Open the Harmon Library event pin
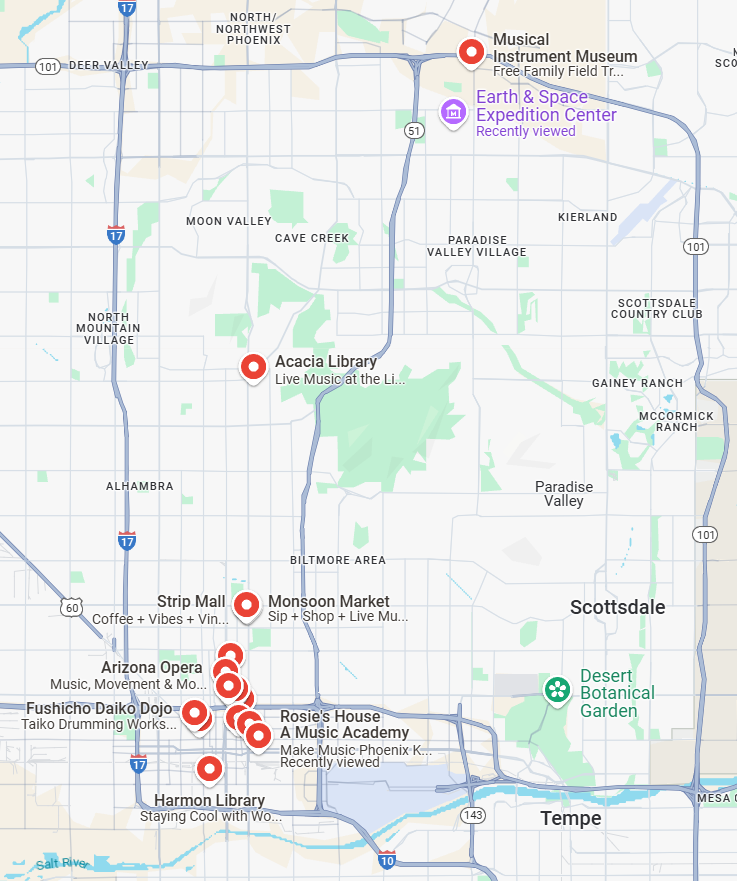 [208, 768]
